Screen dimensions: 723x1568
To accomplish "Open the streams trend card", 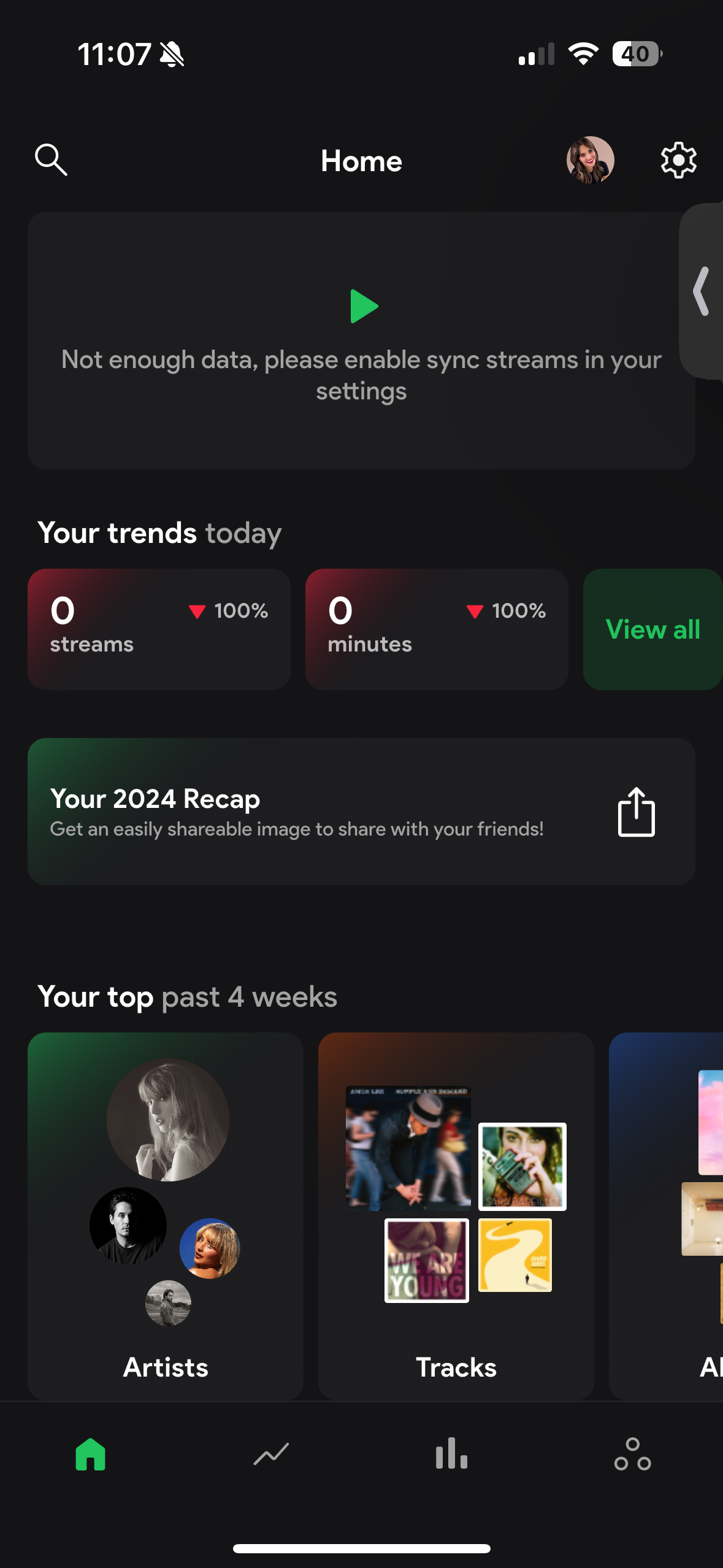I will tap(159, 629).
